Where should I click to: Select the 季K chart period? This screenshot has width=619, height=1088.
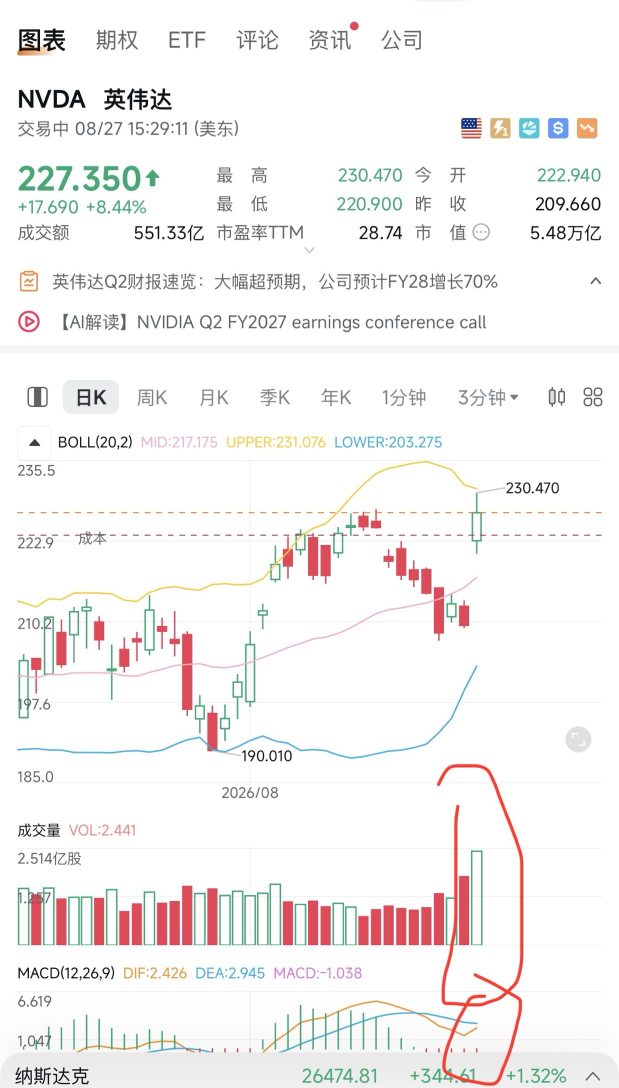[275, 398]
